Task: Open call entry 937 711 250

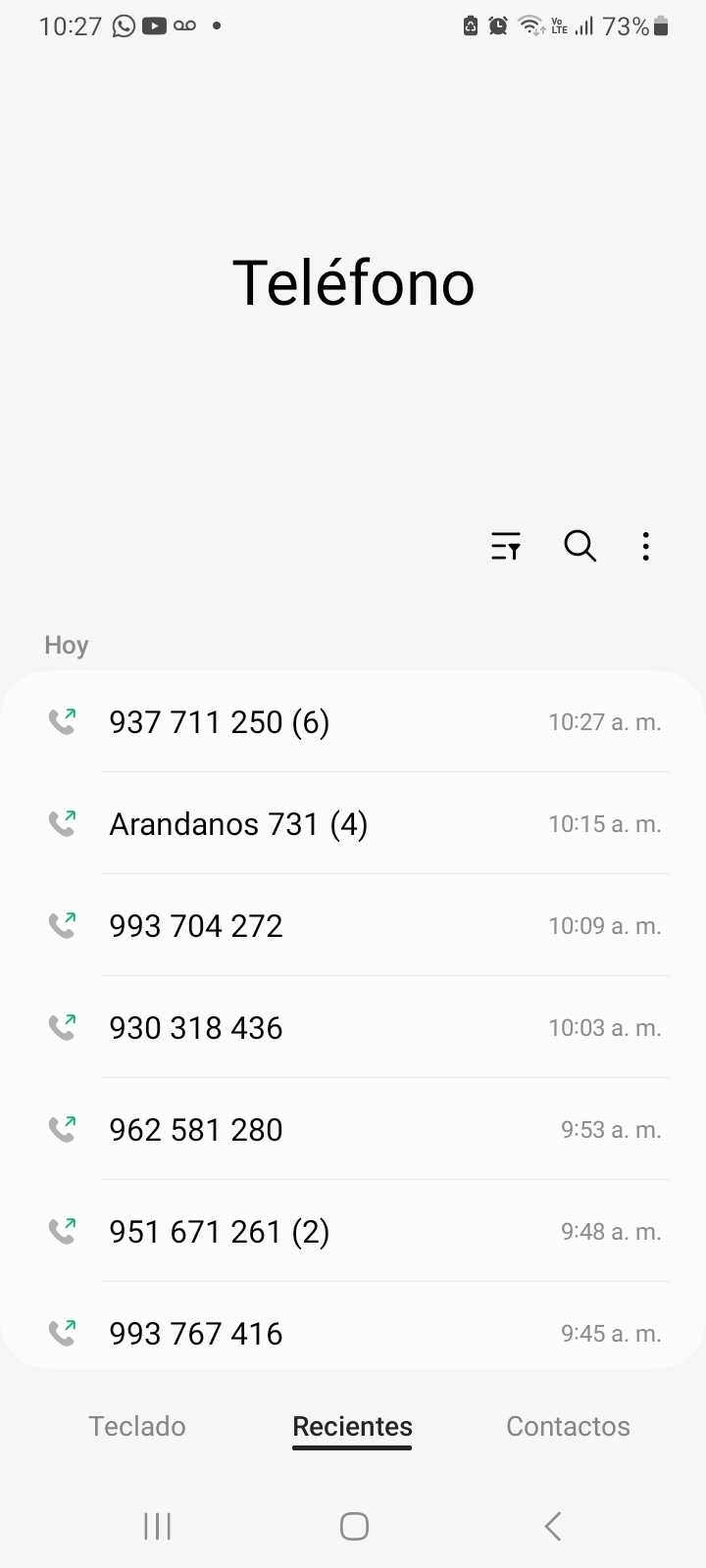Action: click(353, 722)
